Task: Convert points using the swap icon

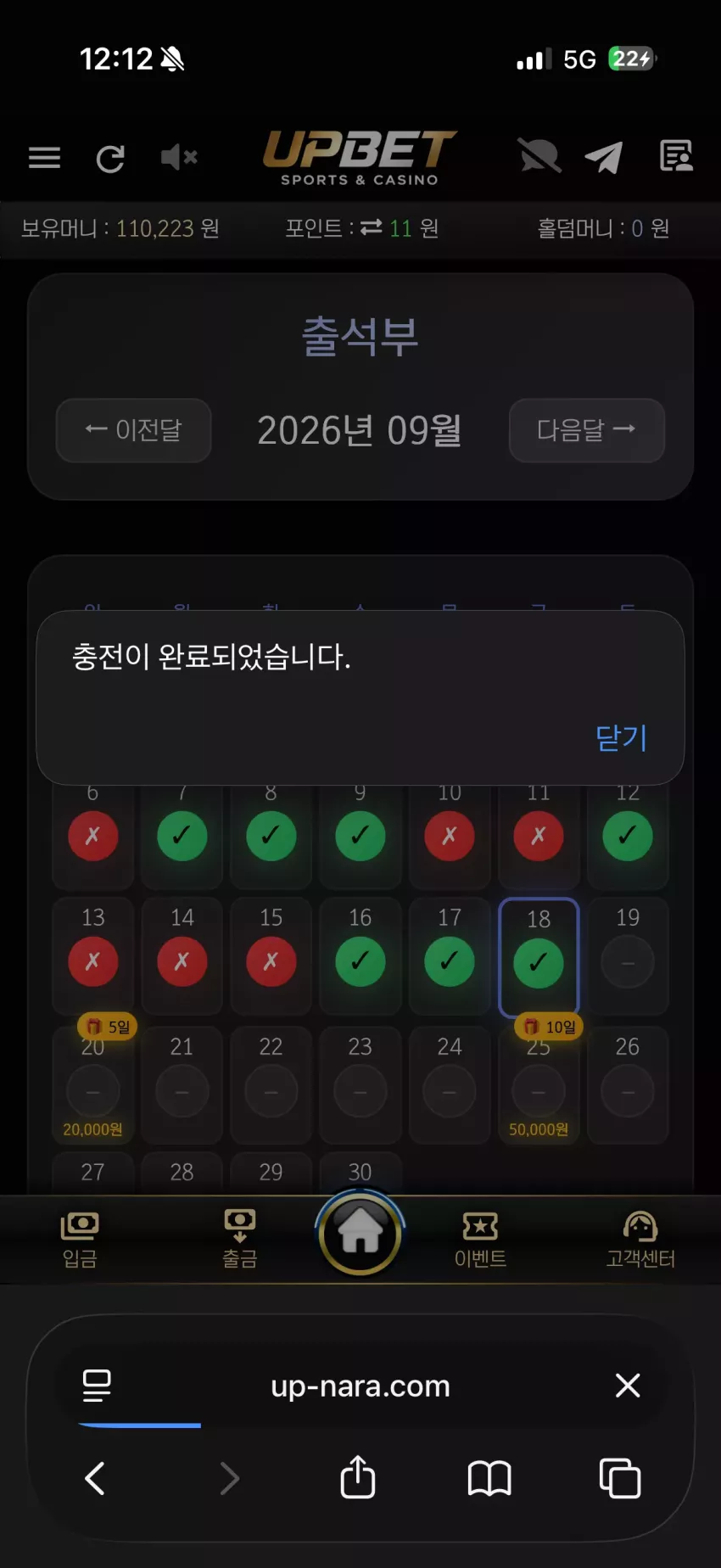Action: point(371,227)
